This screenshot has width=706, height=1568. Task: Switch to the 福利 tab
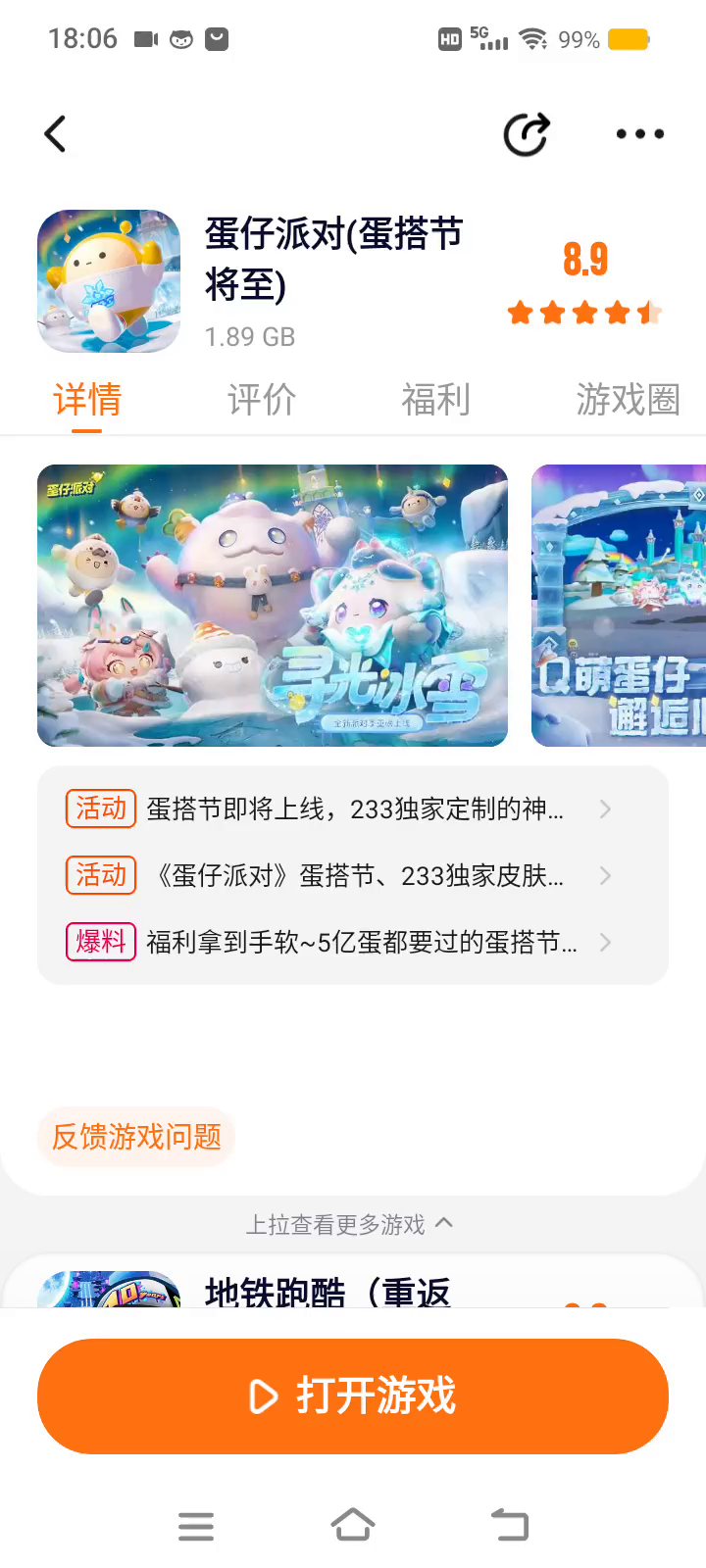[x=436, y=400]
